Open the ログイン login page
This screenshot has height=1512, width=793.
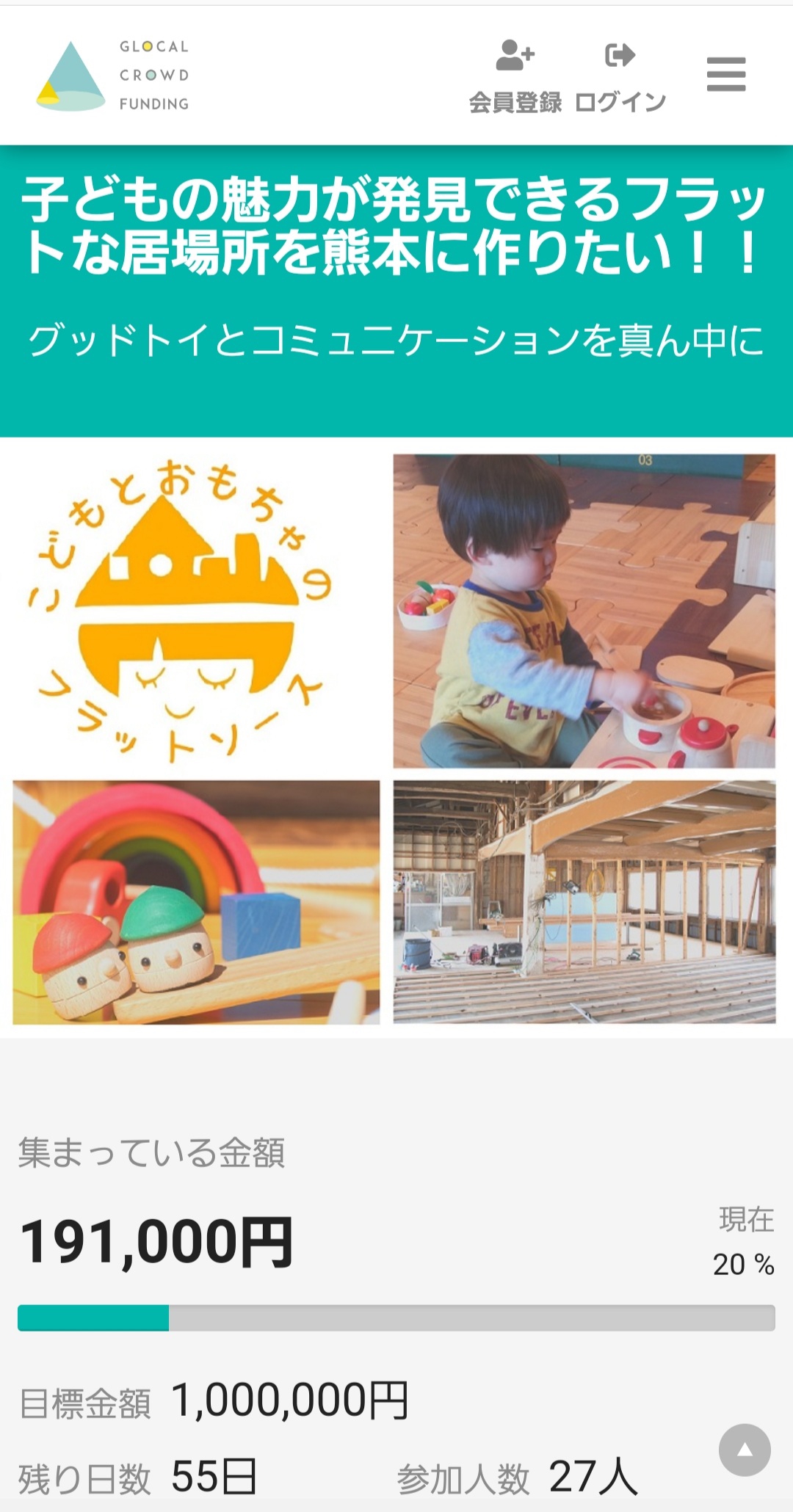point(620,76)
